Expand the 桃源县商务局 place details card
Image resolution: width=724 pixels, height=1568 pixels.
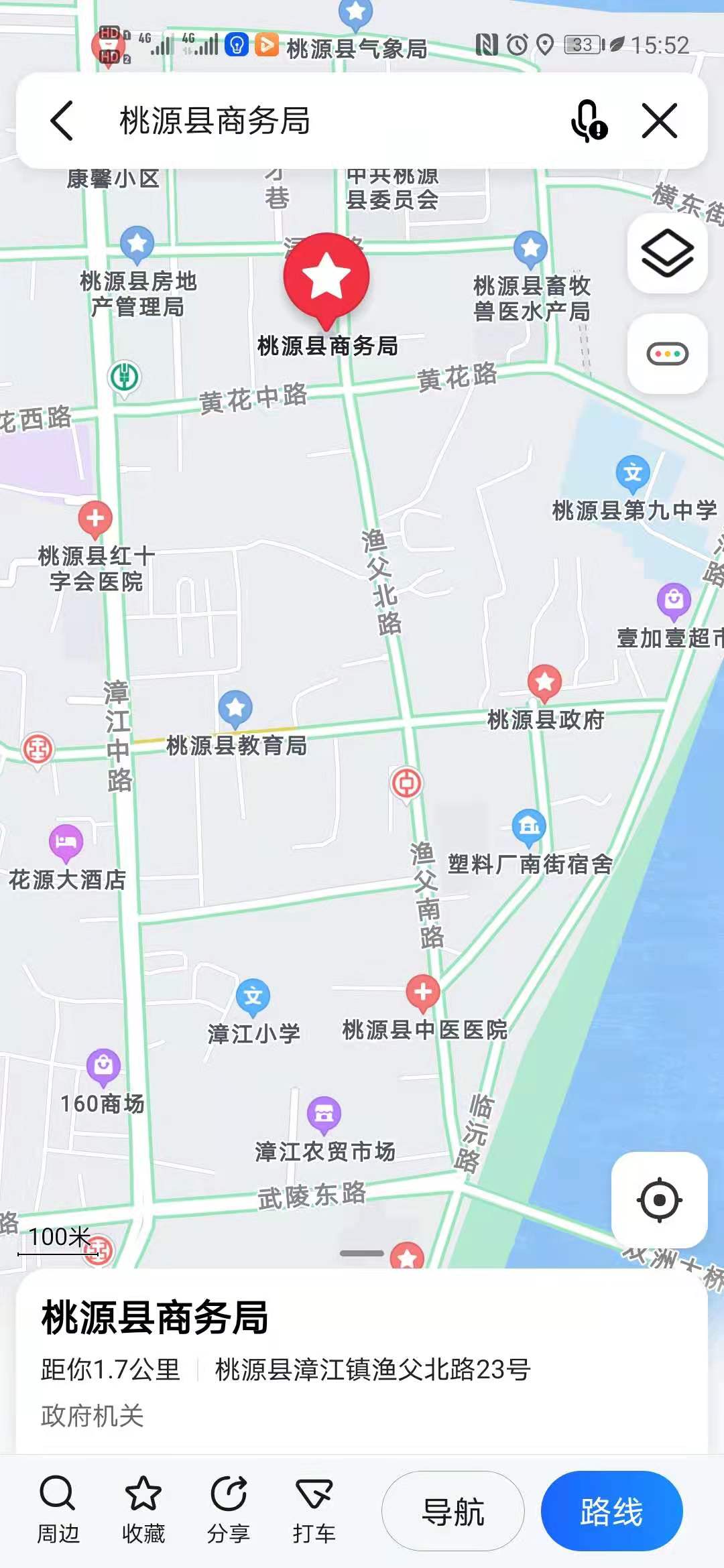point(362,1360)
